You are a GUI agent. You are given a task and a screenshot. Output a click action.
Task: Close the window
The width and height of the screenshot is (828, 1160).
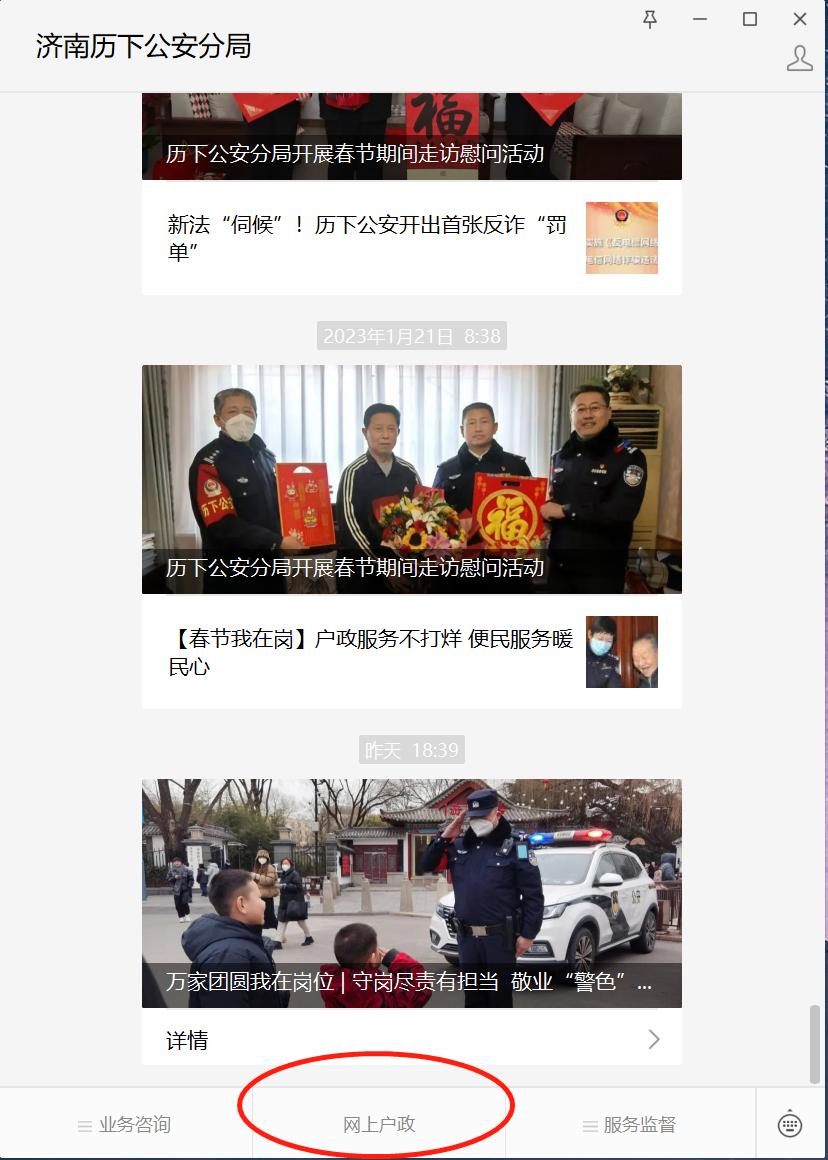(799, 19)
